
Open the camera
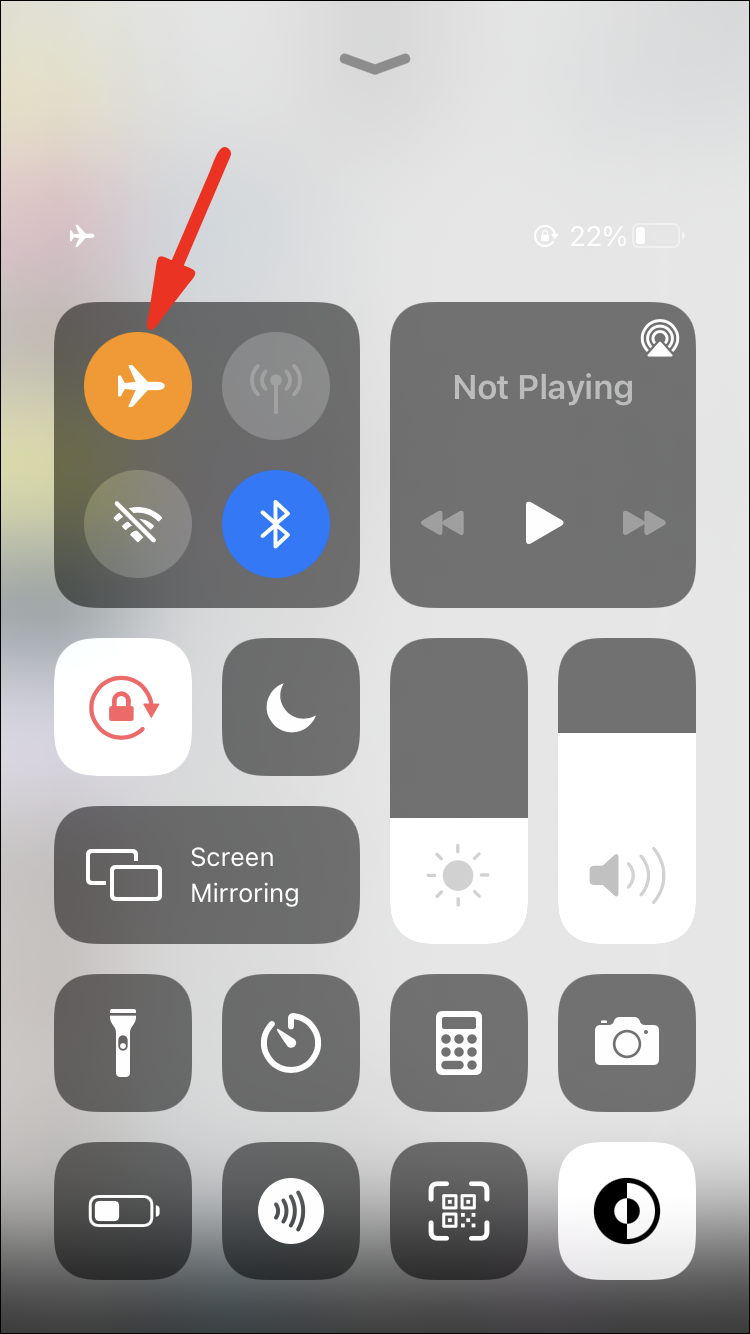point(627,1043)
